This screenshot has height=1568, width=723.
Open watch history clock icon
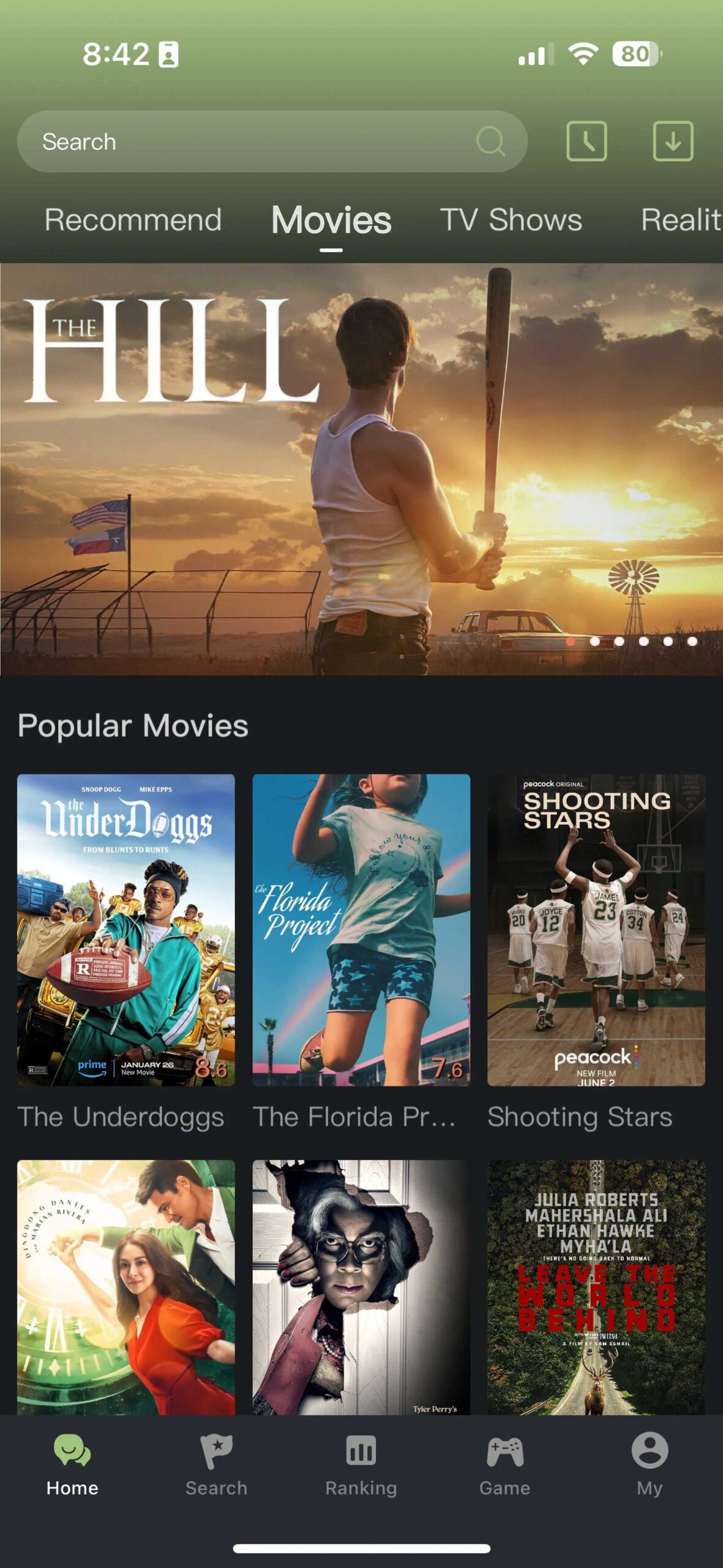[x=586, y=141]
